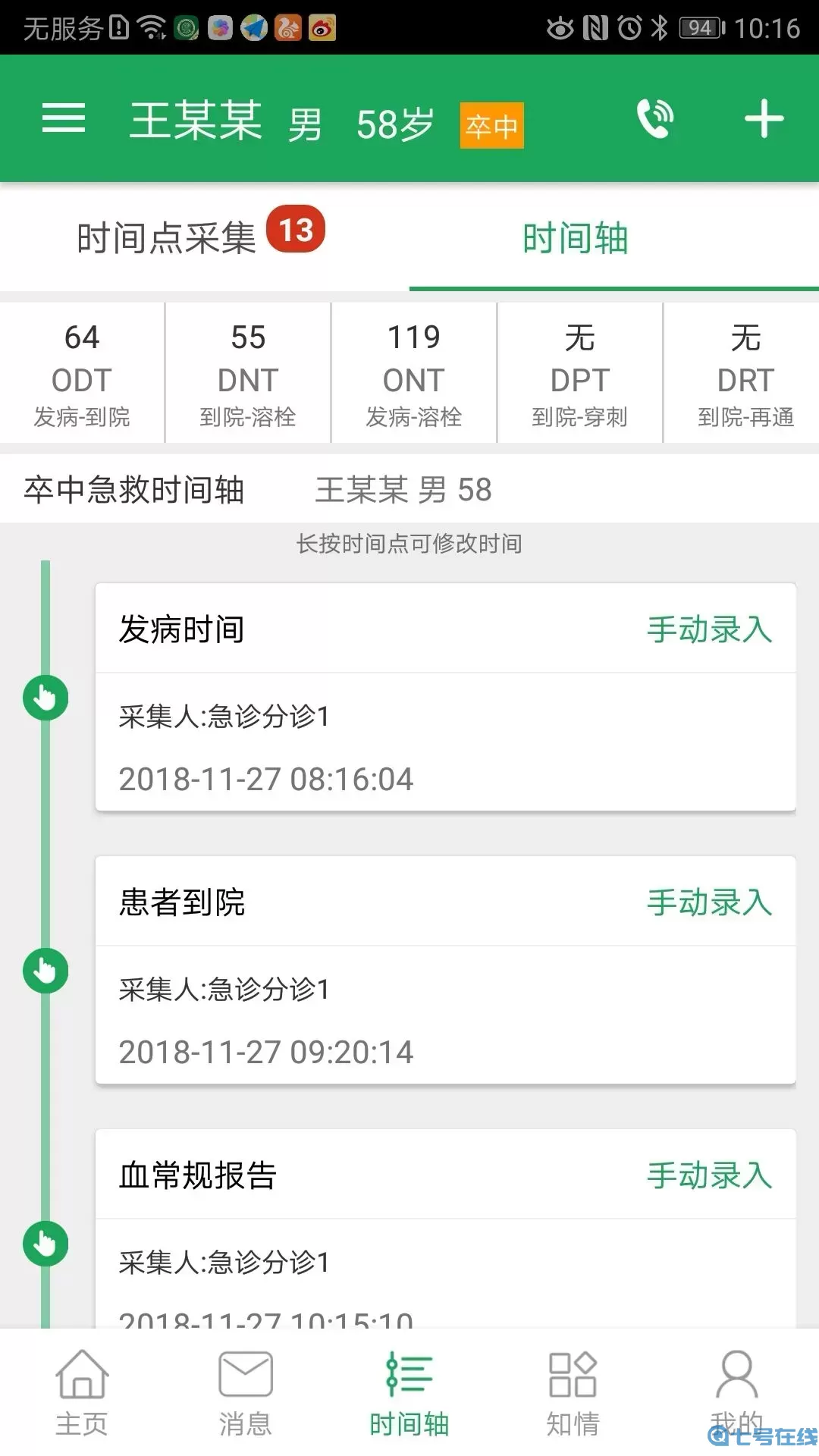Tap the plus icon to add new record
Screen dimensions: 819x1456
click(x=763, y=118)
